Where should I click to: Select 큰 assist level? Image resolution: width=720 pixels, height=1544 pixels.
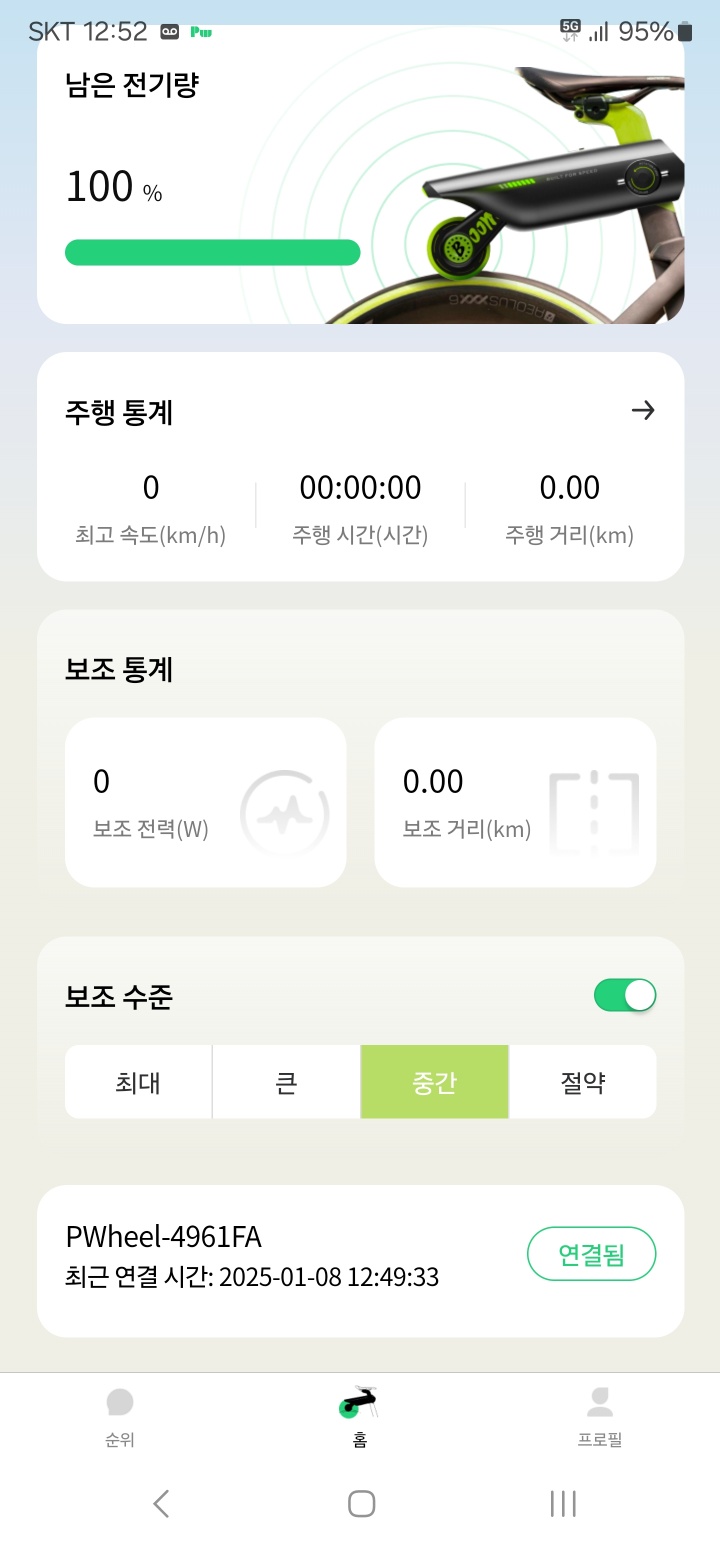click(x=286, y=1082)
